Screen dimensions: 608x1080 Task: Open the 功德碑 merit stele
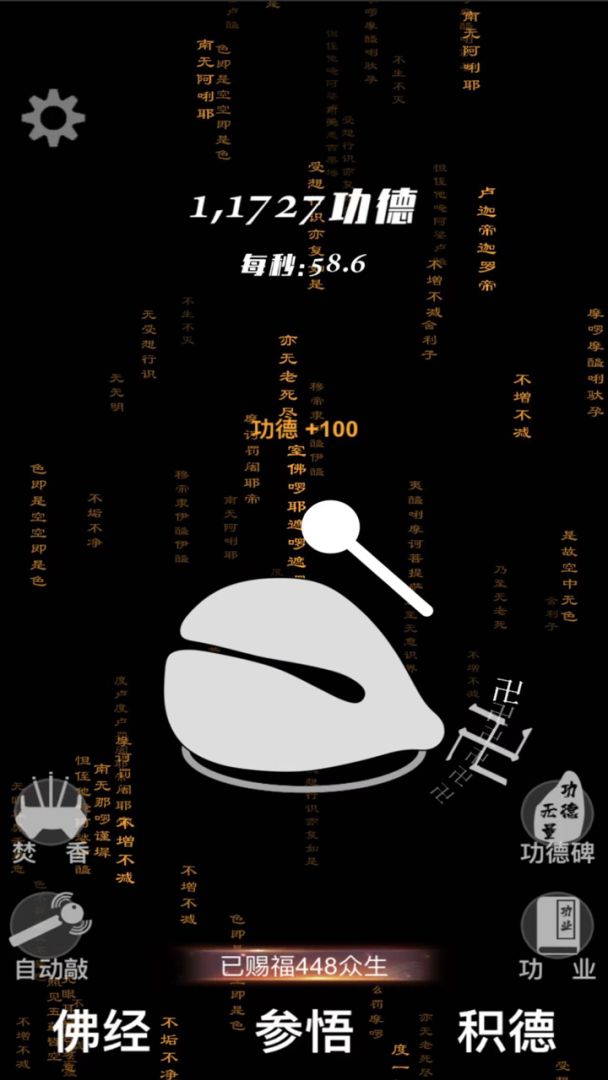click(557, 815)
